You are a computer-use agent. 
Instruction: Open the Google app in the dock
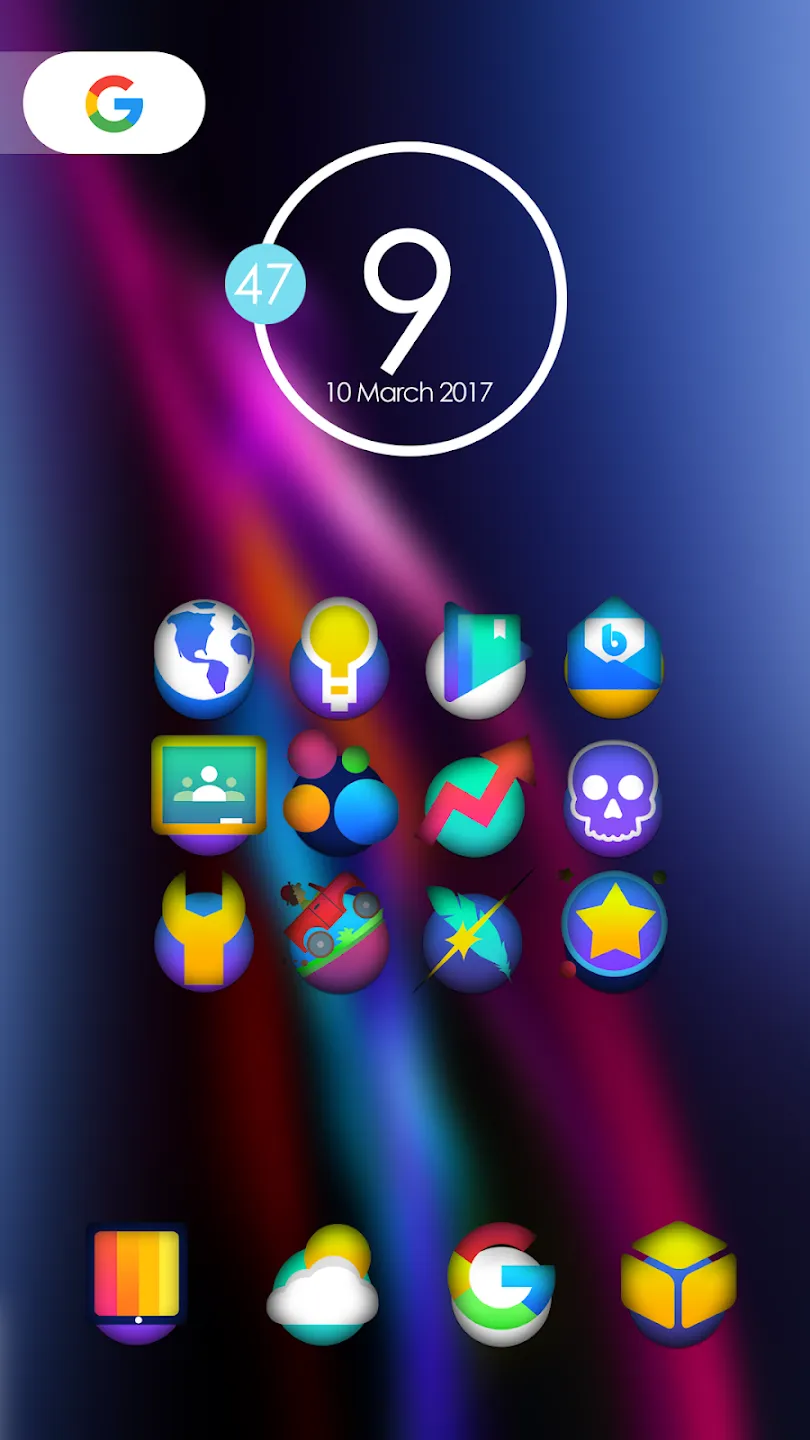[x=501, y=1283]
